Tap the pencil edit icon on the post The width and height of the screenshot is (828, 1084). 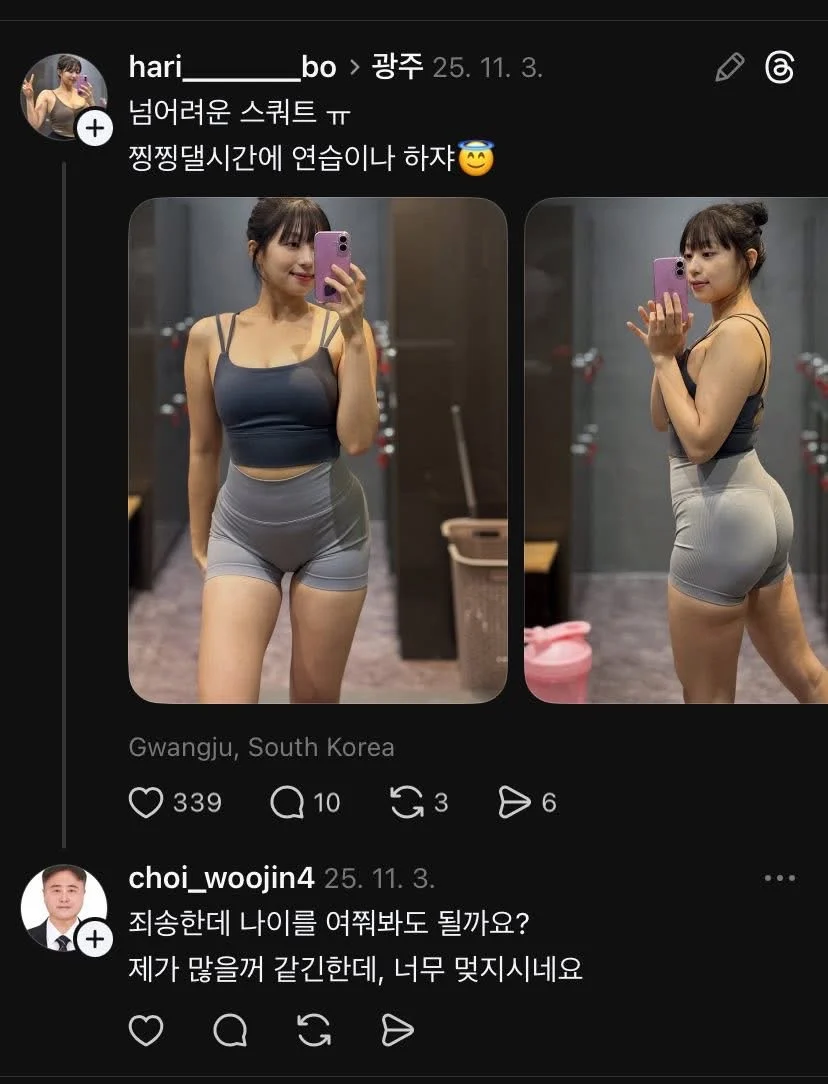730,68
